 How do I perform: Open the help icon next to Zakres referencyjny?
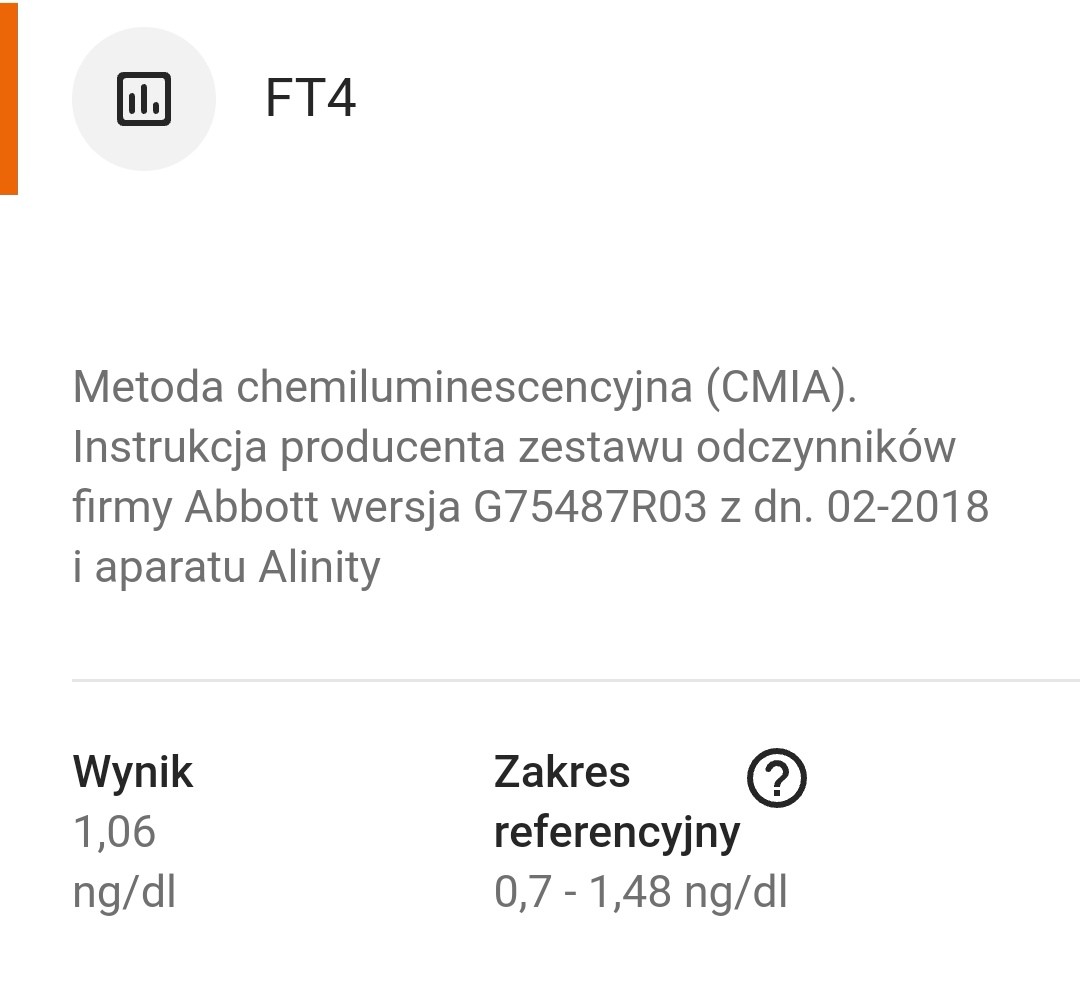[776, 777]
